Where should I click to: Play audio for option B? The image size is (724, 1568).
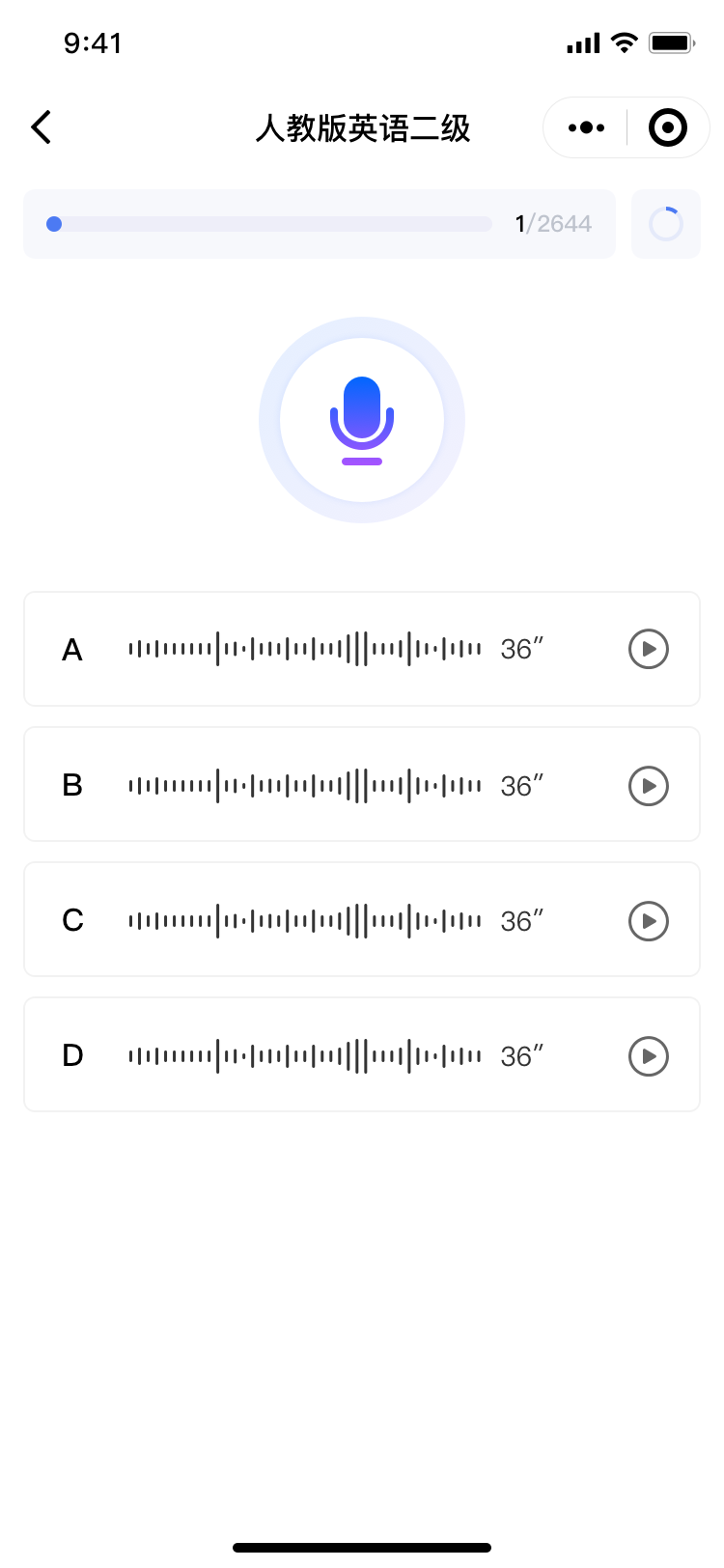(x=649, y=786)
